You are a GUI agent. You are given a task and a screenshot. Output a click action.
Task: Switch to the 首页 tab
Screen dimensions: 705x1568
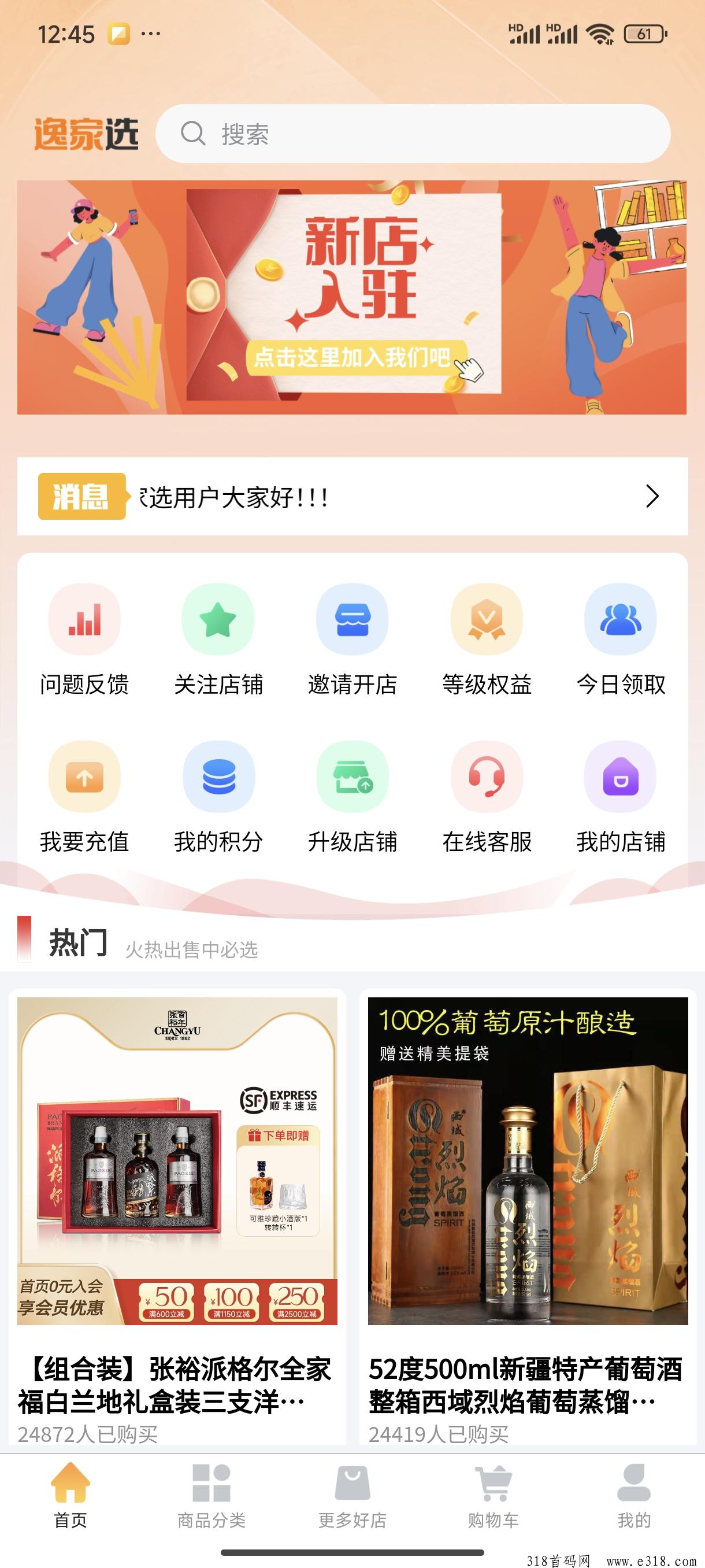click(70, 1495)
